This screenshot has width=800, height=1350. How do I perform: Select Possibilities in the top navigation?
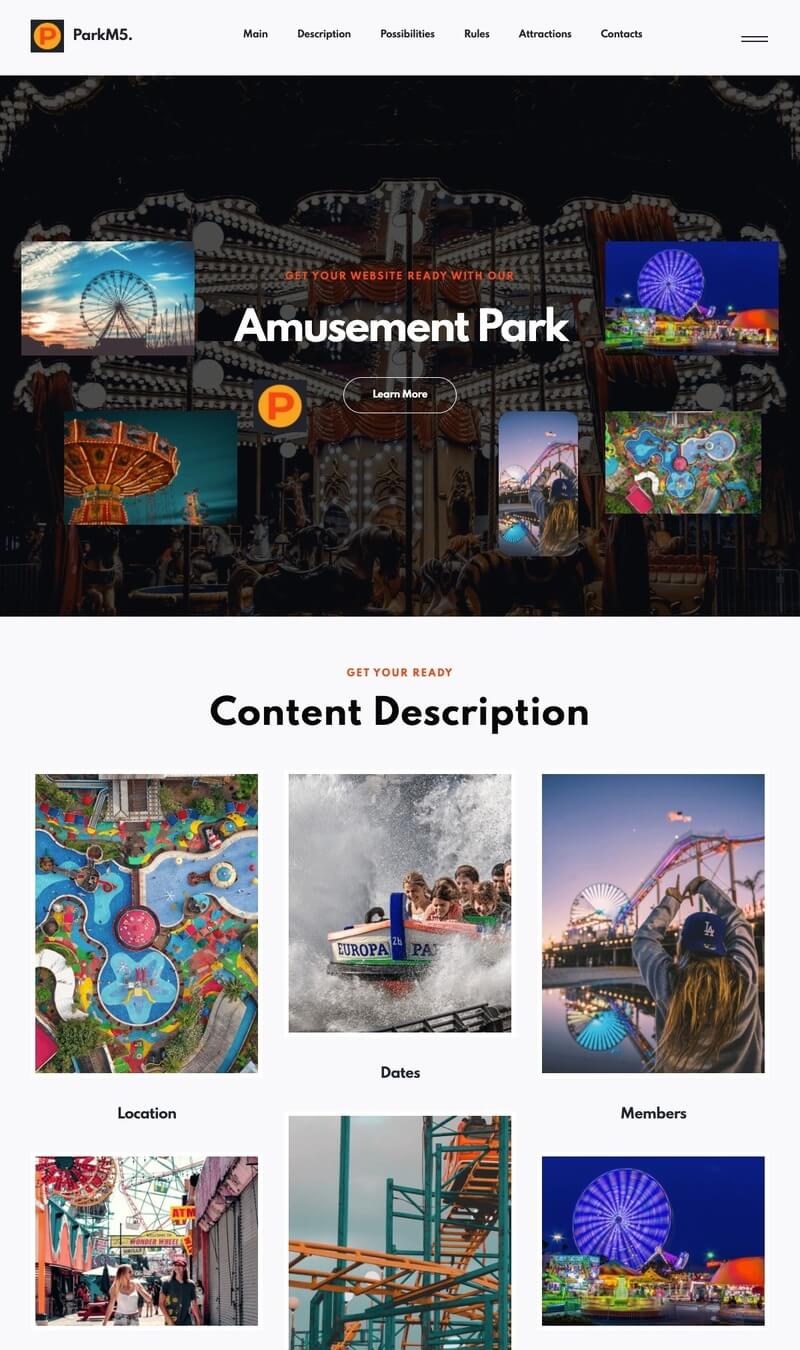point(407,34)
